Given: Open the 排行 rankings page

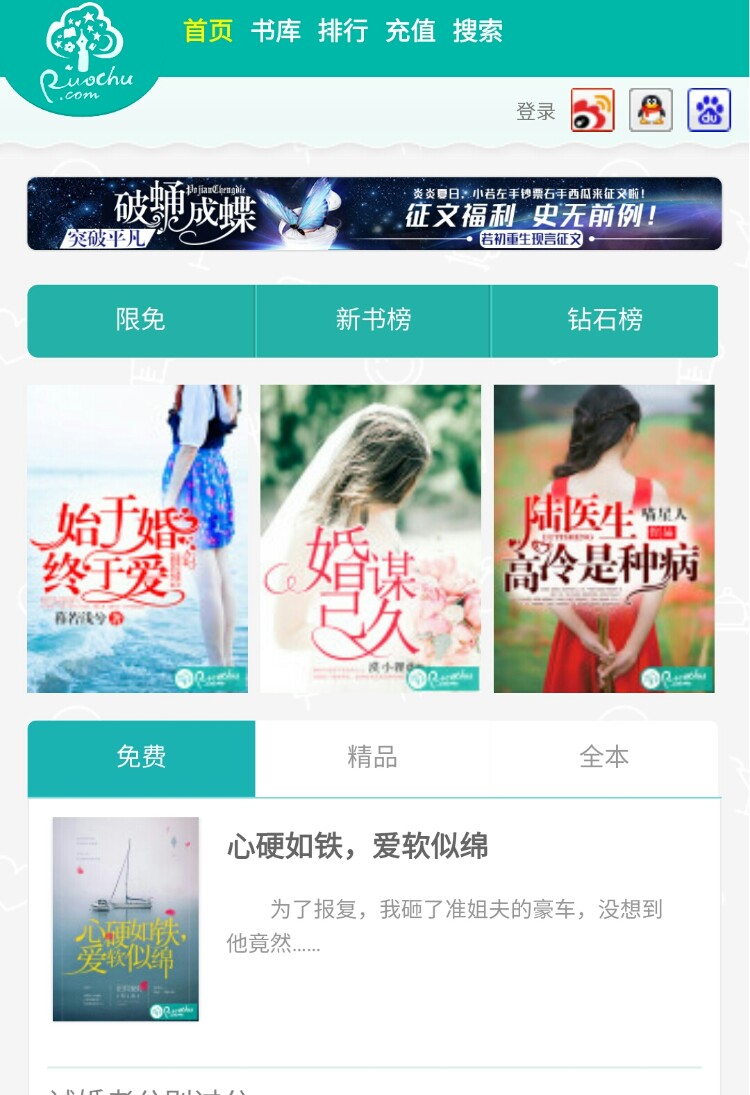Looking at the screenshot, I should 341,32.
